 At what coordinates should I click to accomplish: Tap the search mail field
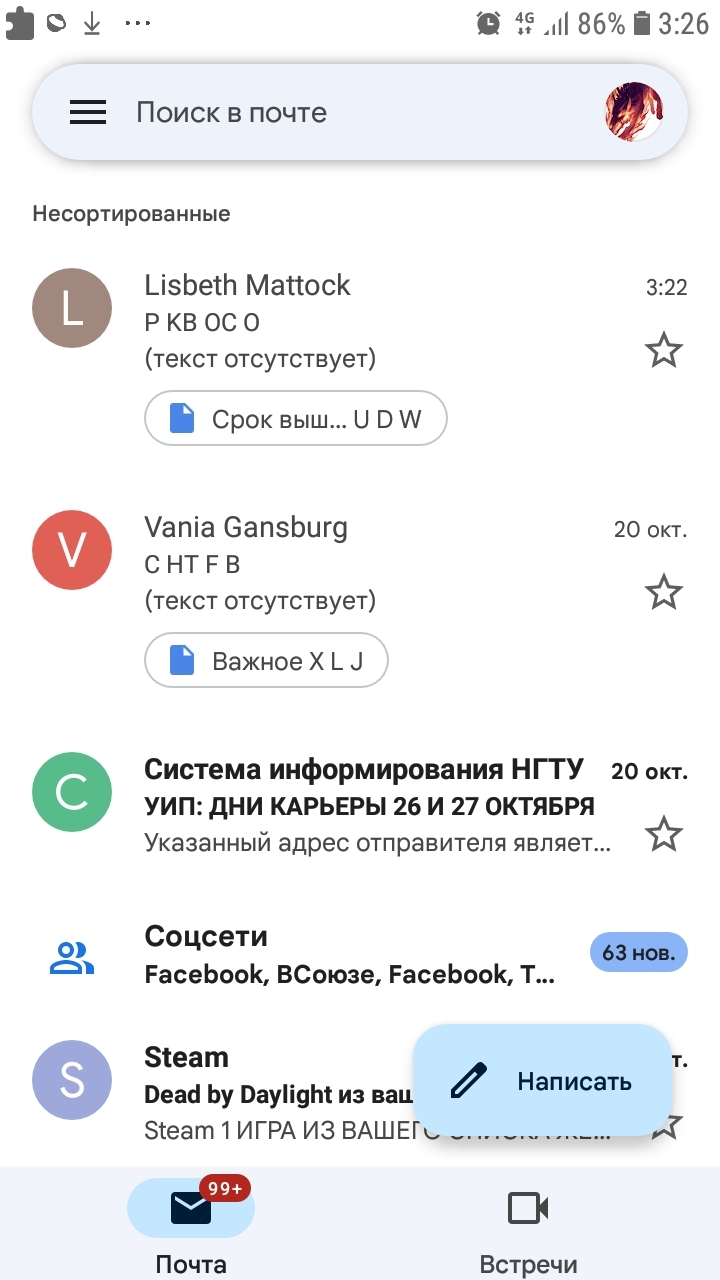(x=350, y=112)
